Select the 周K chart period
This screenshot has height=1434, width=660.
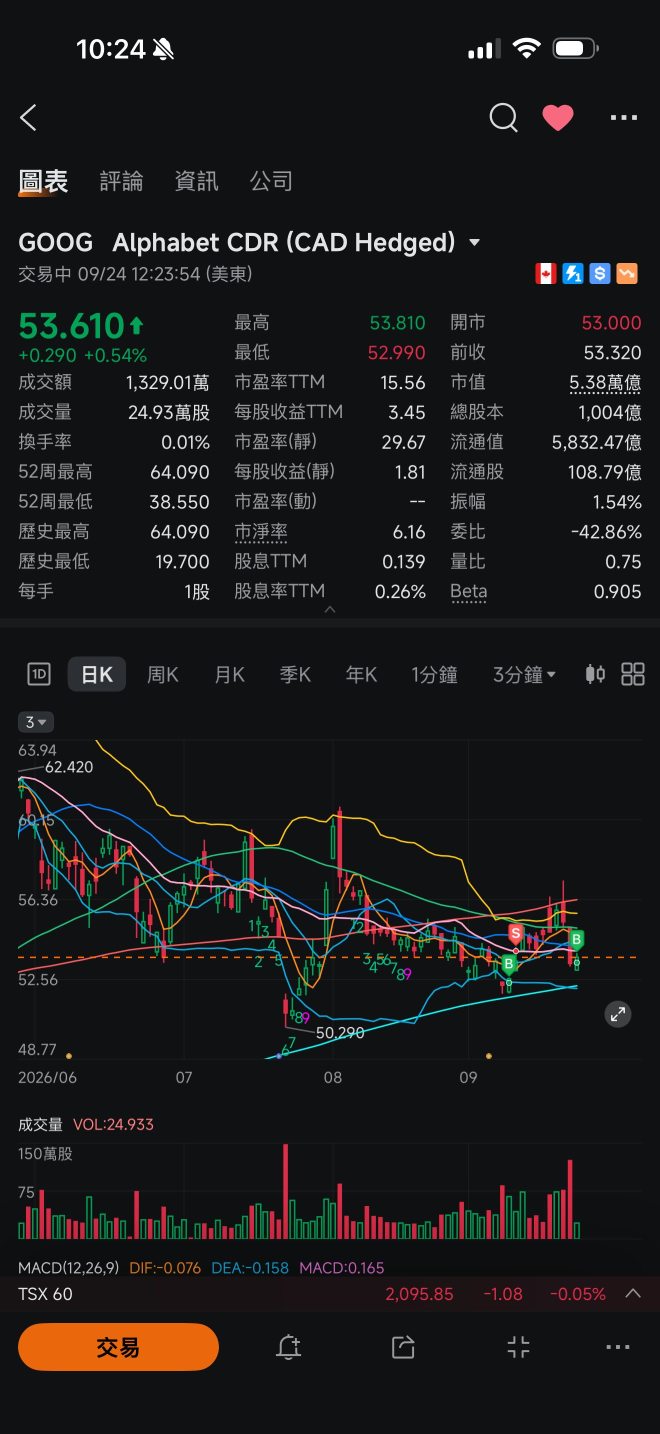pos(163,675)
